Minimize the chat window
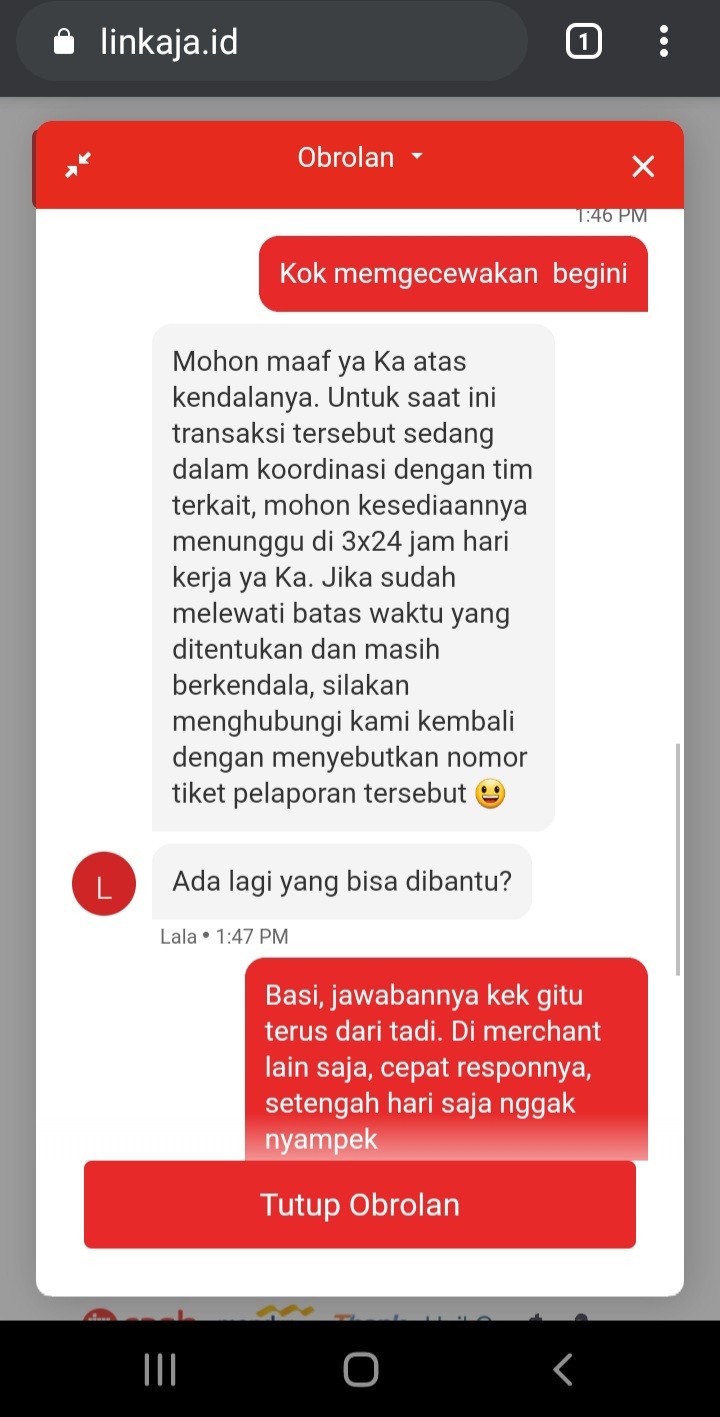720x1417 pixels. point(78,165)
